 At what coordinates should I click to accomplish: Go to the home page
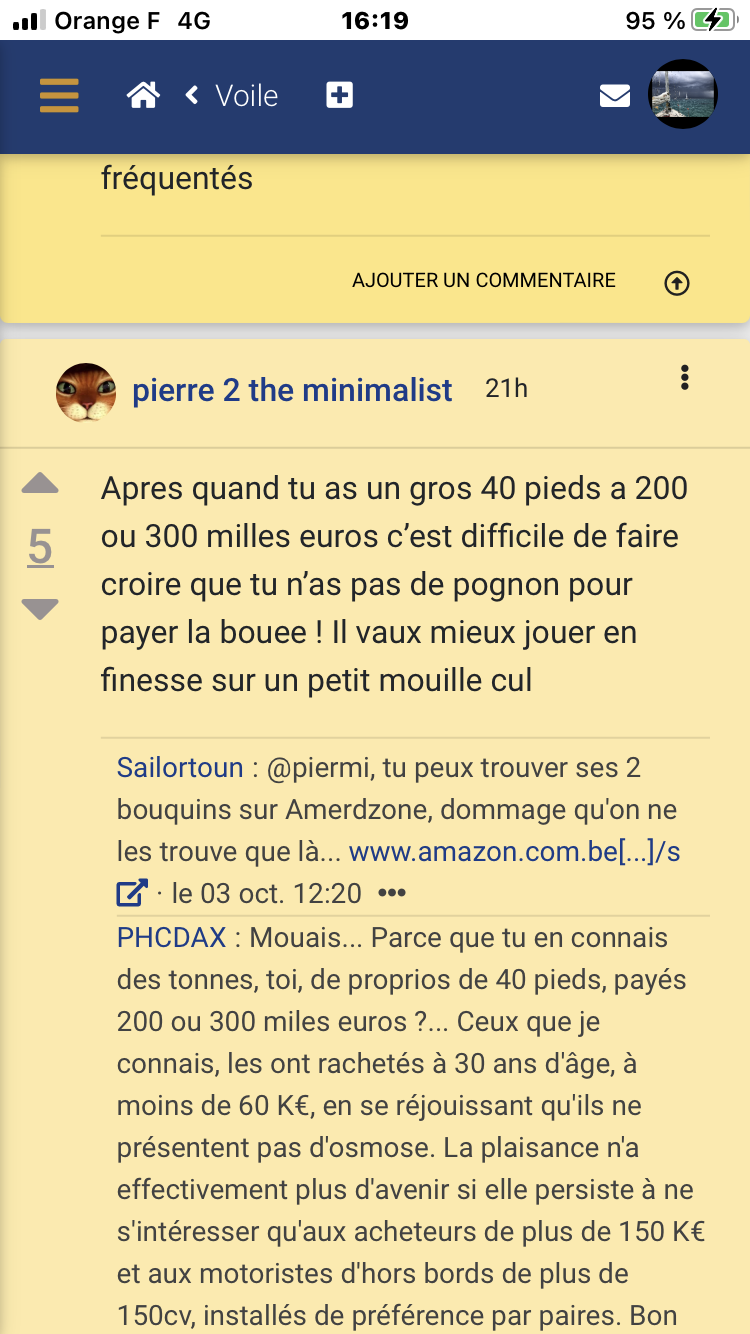143,96
